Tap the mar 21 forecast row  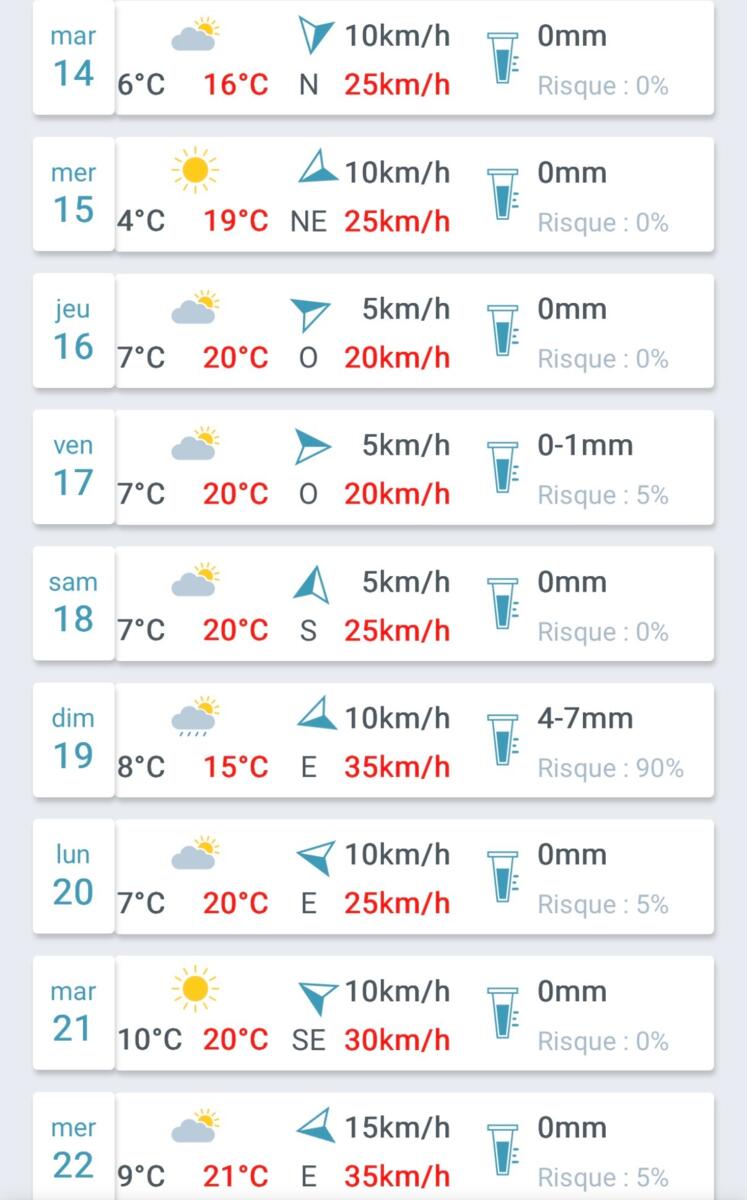tap(373, 1014)
